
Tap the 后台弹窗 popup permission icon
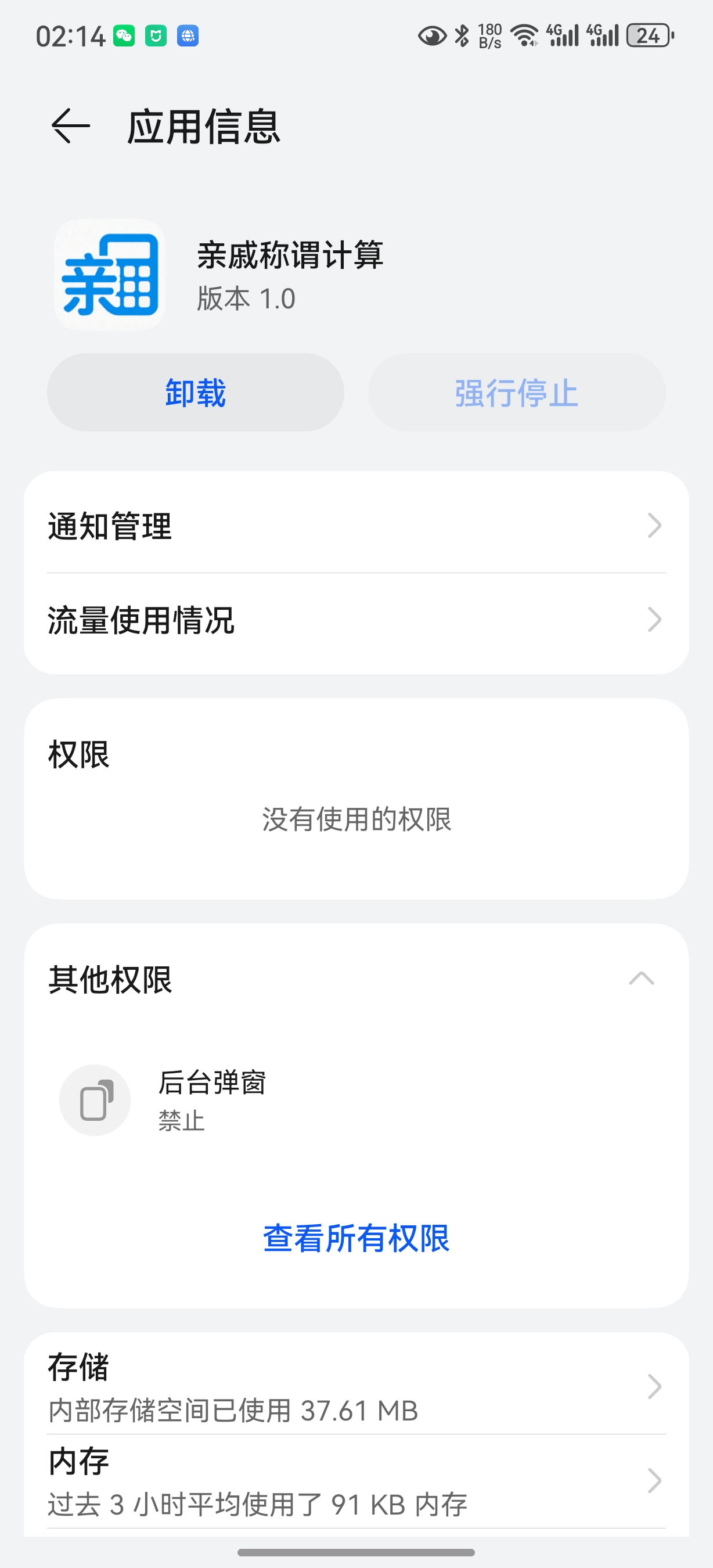coord(94,1099)
